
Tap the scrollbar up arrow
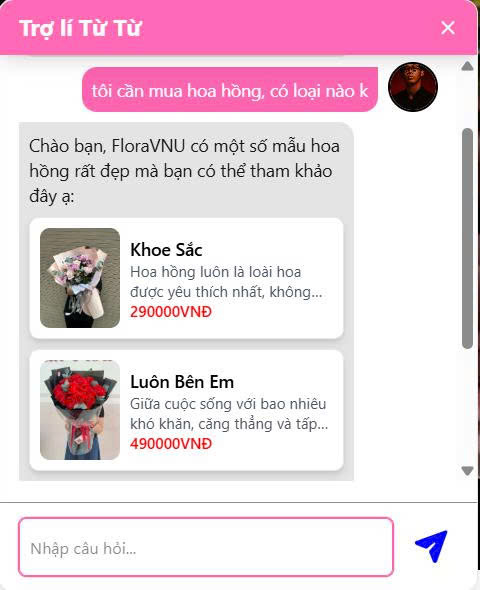click(467, 66)
